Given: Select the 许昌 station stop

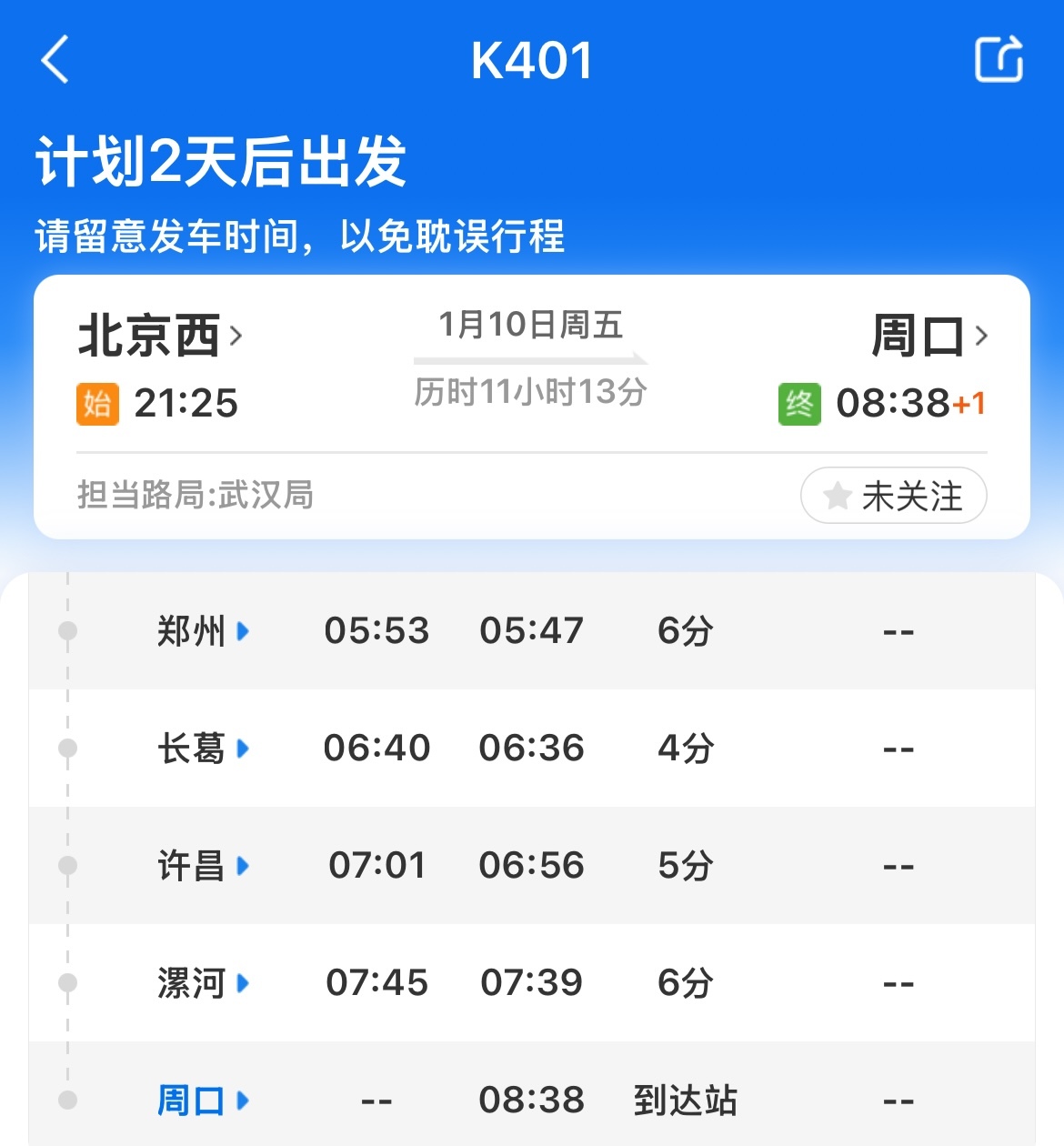Looking at the screenshot, I should tap(202, 866).
